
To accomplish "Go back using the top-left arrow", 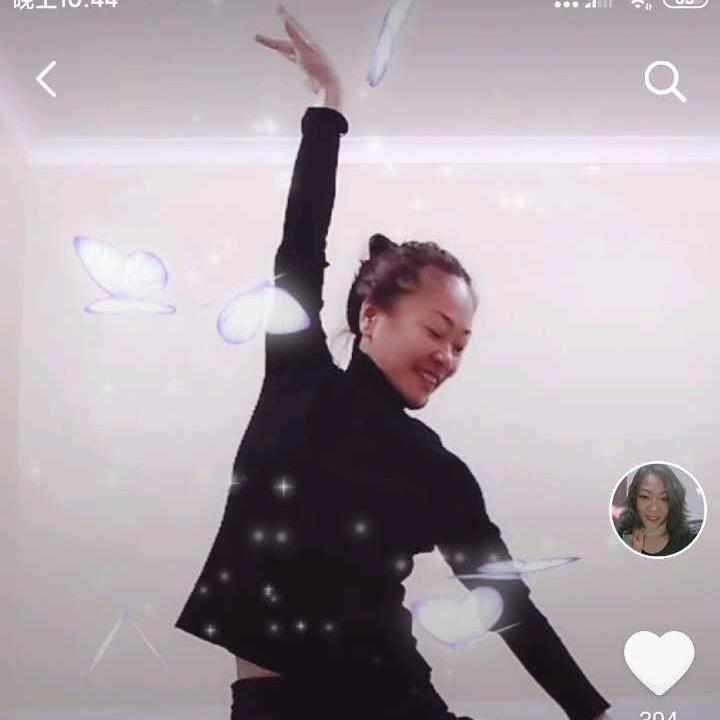I will click(x=46, y=79).
